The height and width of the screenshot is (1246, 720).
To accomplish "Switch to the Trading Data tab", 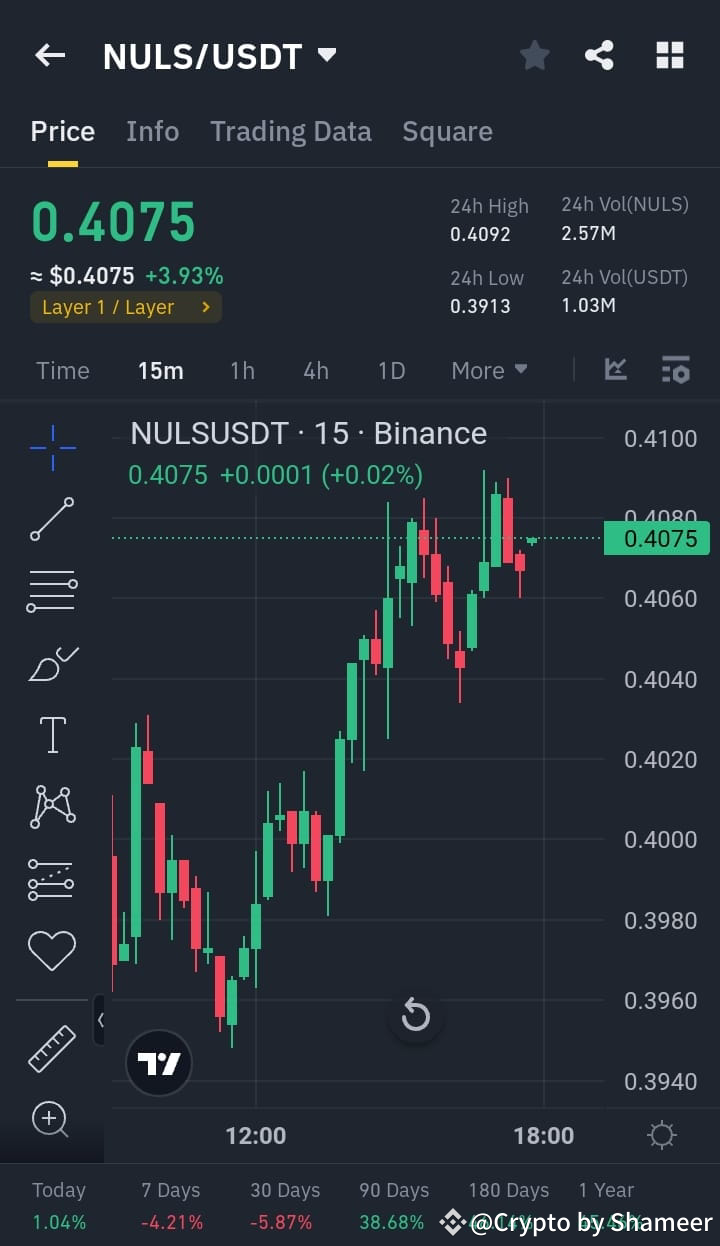I will pyautogui.click(x=291, y=131).
